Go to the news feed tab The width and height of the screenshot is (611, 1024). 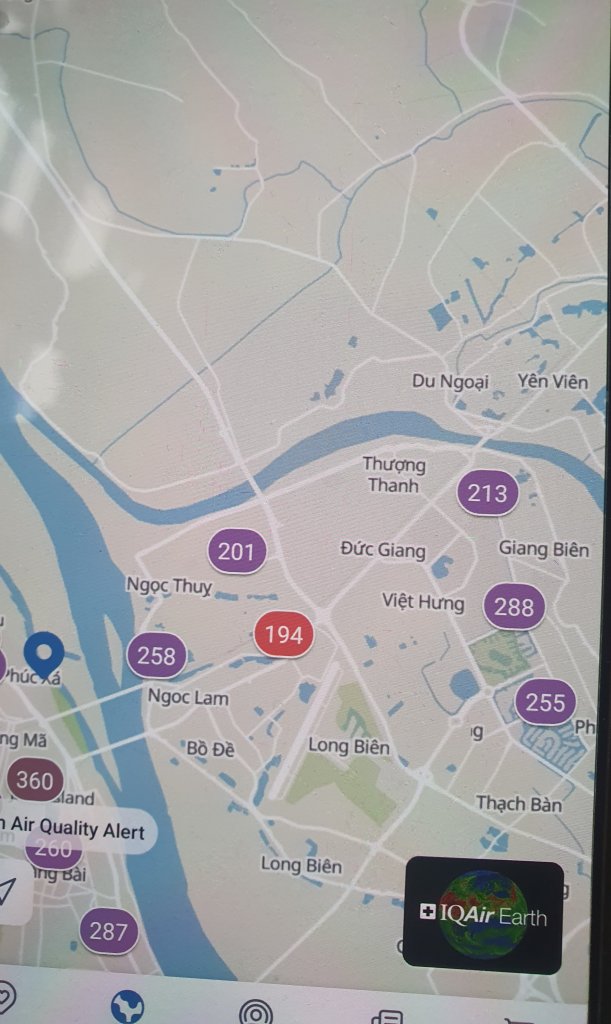388,1016
